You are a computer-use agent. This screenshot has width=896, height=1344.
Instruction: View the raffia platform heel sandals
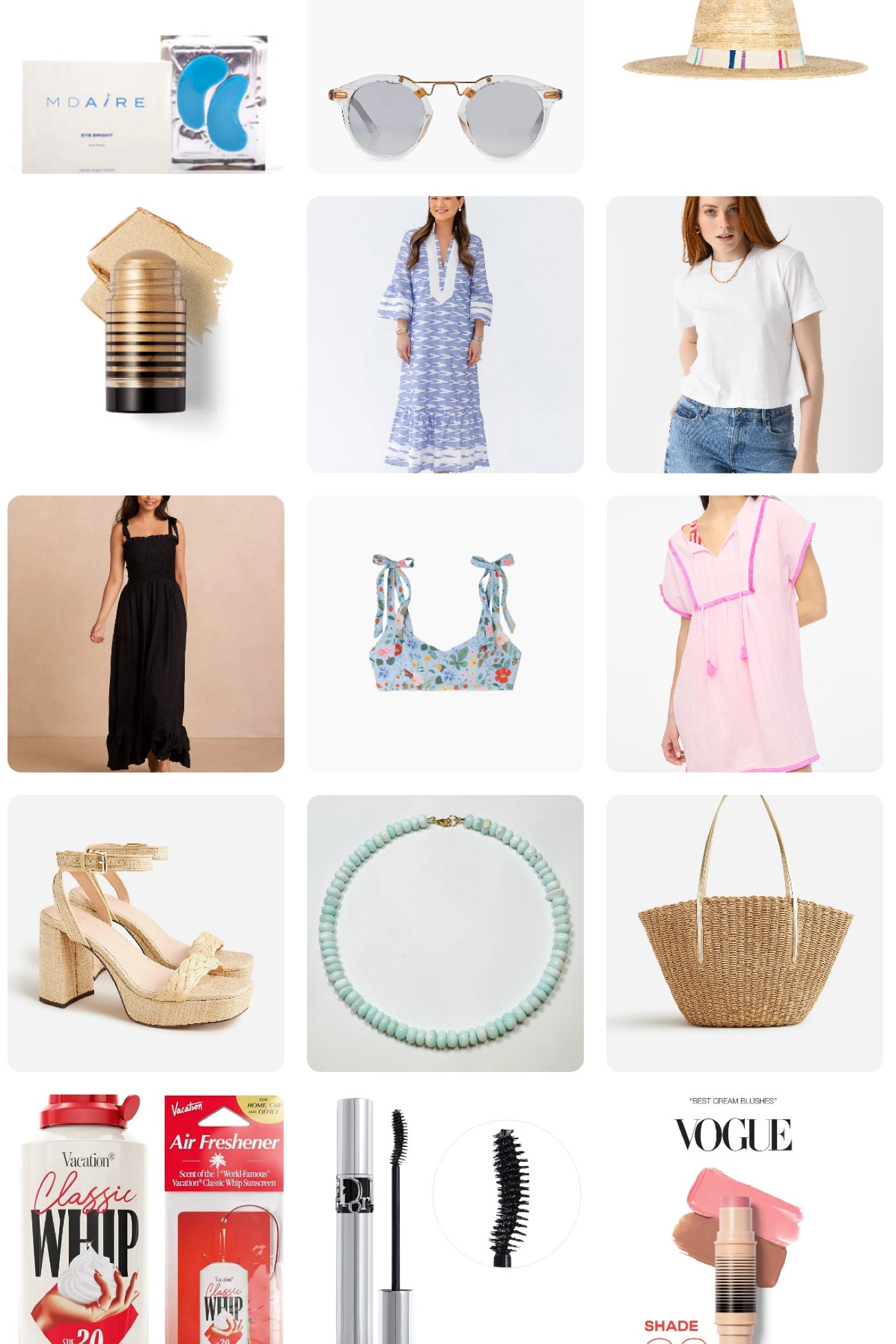click(146, 933)
